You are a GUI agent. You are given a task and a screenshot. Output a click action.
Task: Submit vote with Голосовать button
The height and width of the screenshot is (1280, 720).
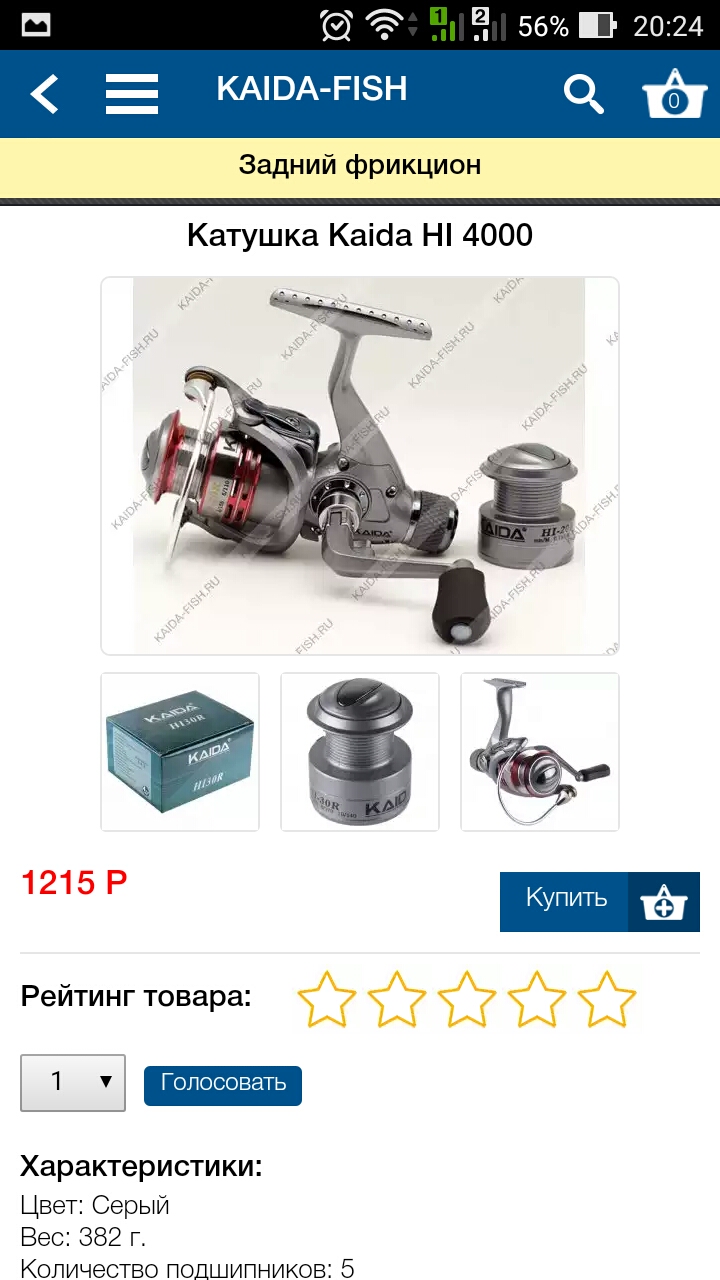pyautogui.click(x=223, y=1085)
